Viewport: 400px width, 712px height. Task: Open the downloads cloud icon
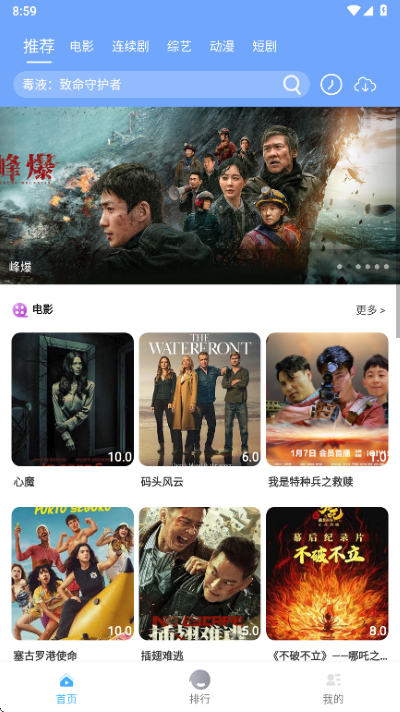pyautogui.click(x=365, y=84)
